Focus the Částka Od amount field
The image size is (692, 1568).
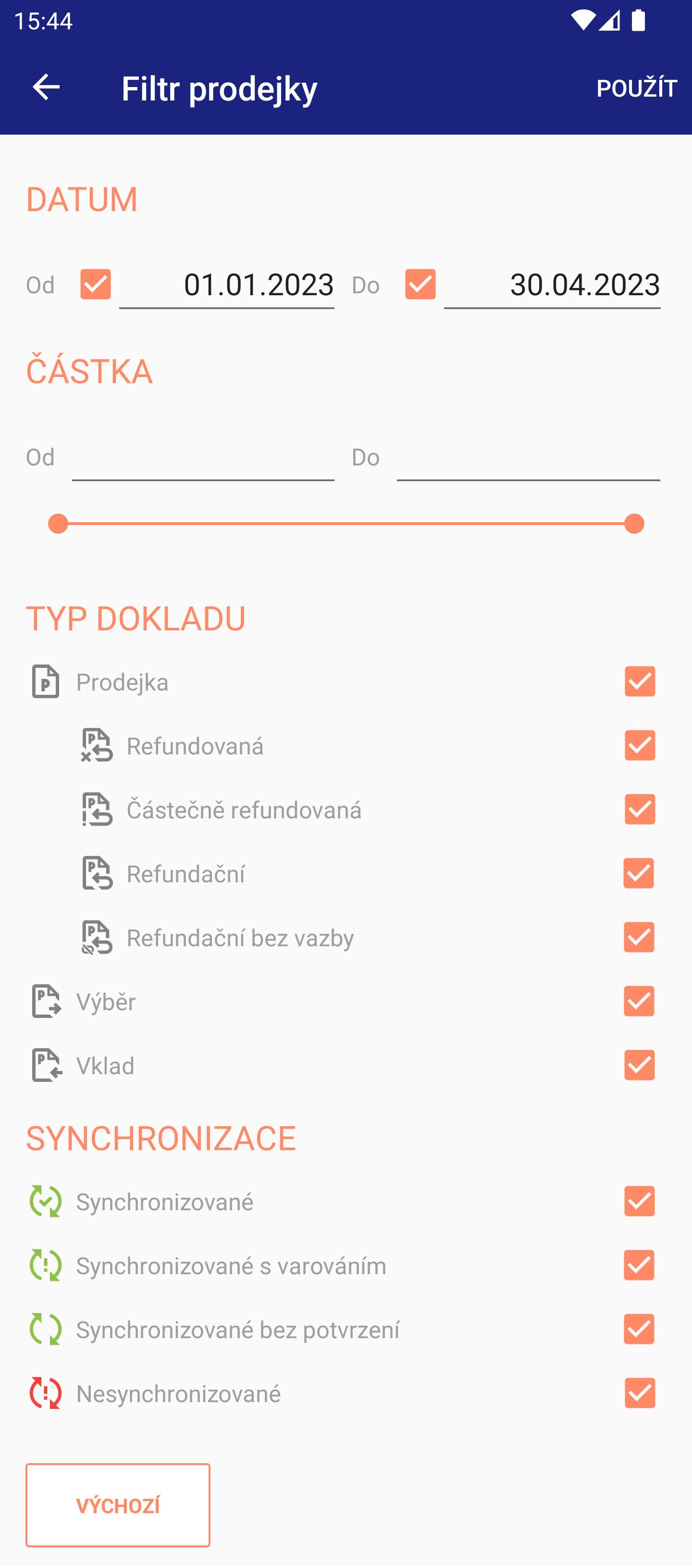tap(203, 458)
